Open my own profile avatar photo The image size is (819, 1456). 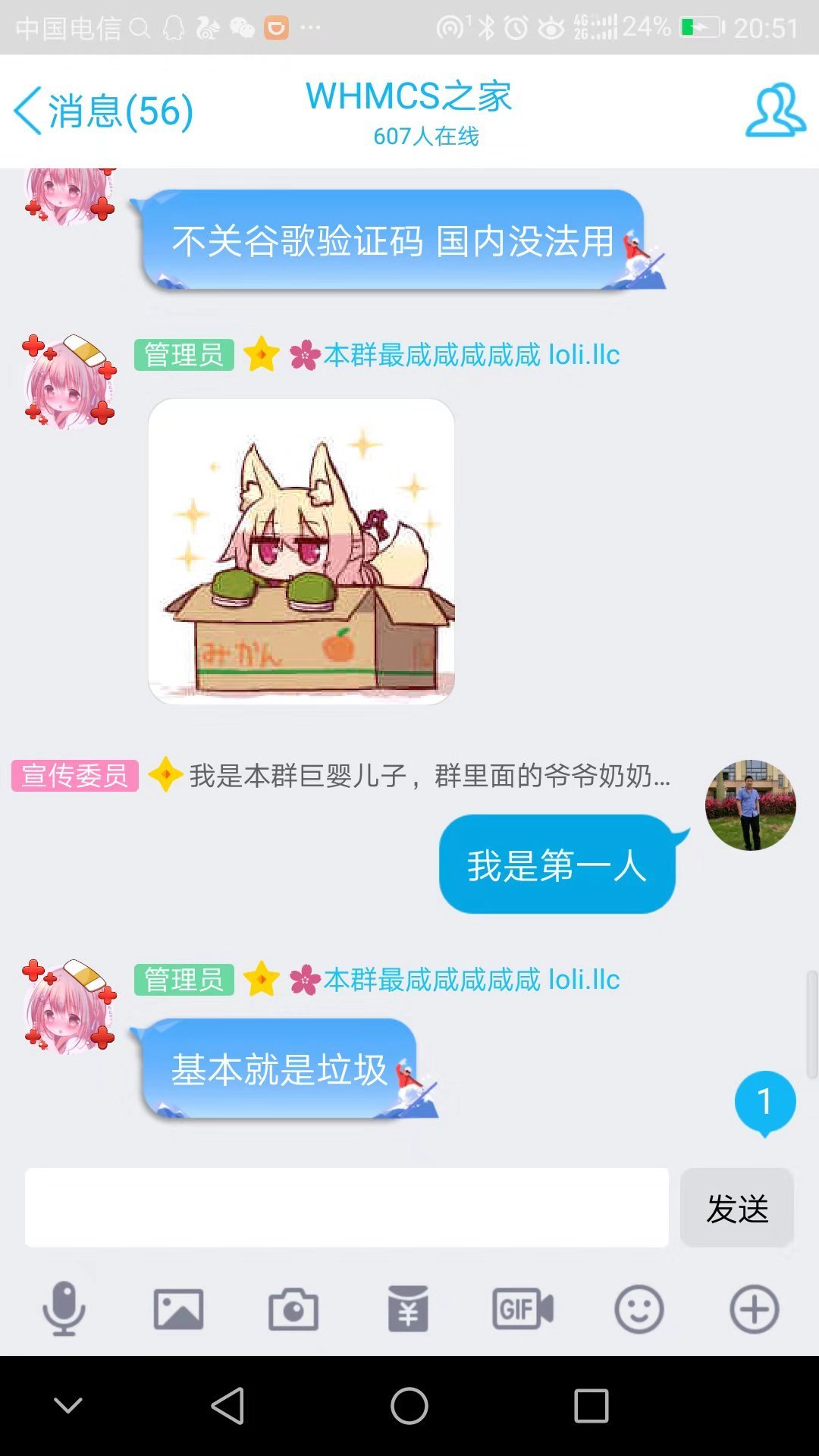click(750, 805)
